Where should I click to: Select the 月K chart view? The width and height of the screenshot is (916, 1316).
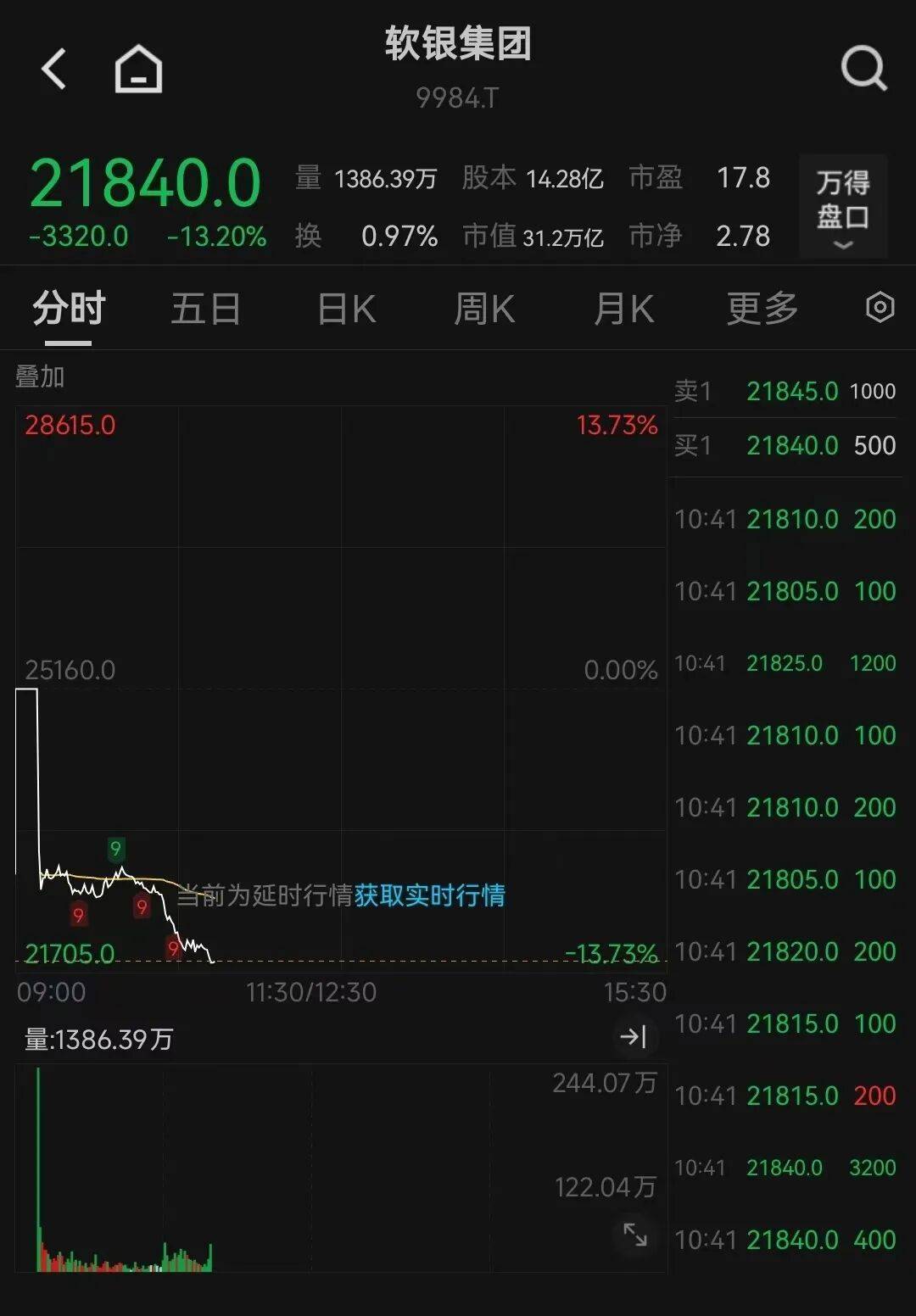tap(623, 308)
